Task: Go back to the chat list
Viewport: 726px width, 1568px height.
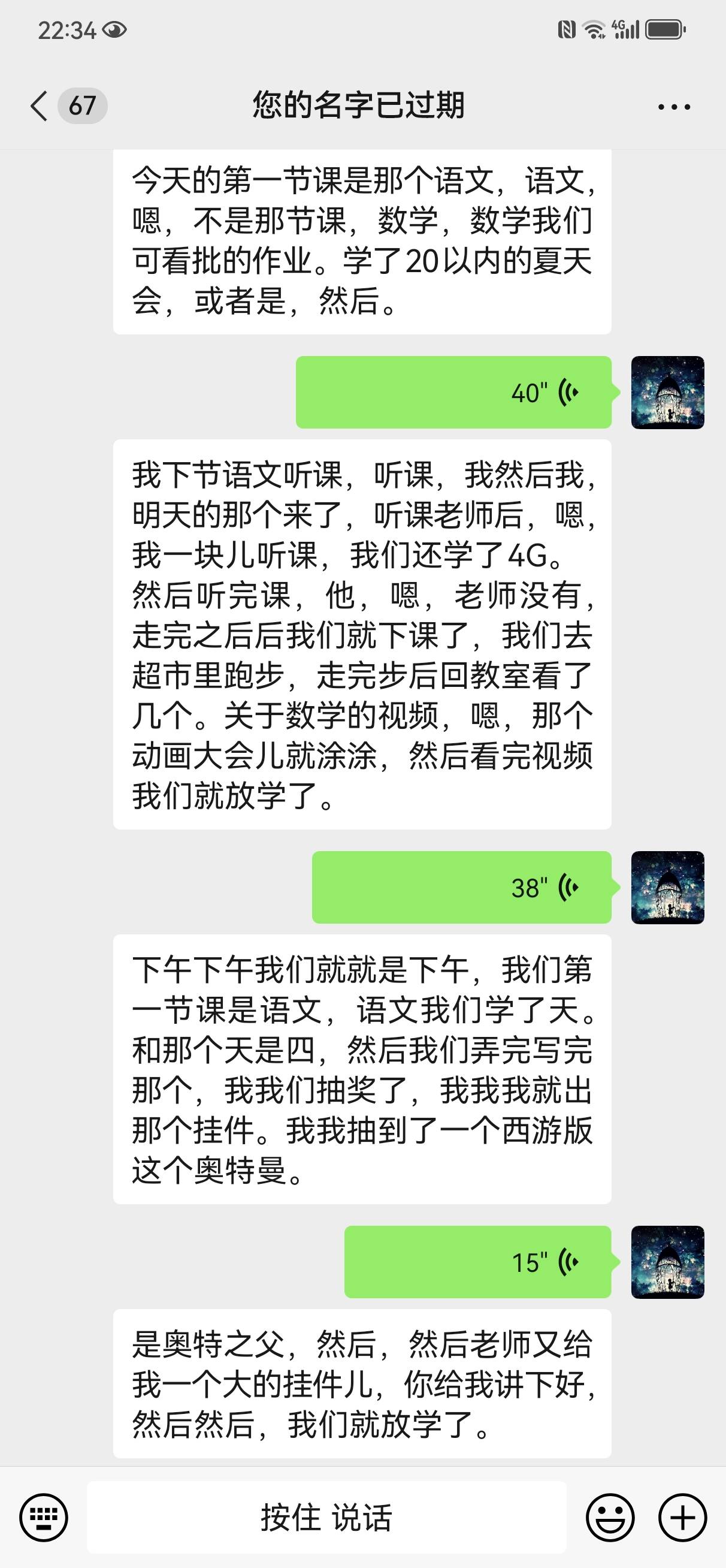Action: click(40, 106)
